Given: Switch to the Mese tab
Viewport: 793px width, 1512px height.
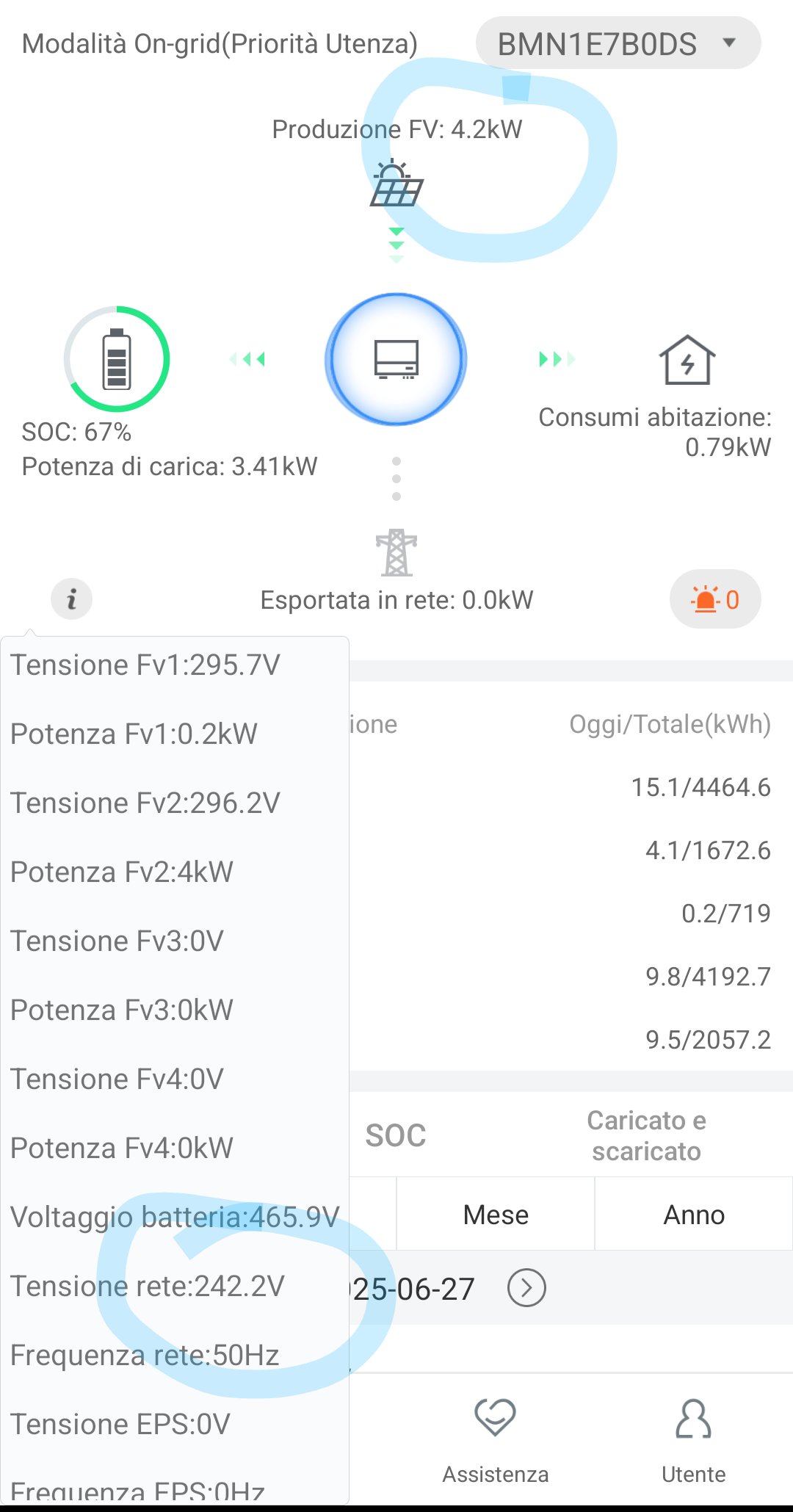Looking at the screenshot, I should (x=496, y=1215).
